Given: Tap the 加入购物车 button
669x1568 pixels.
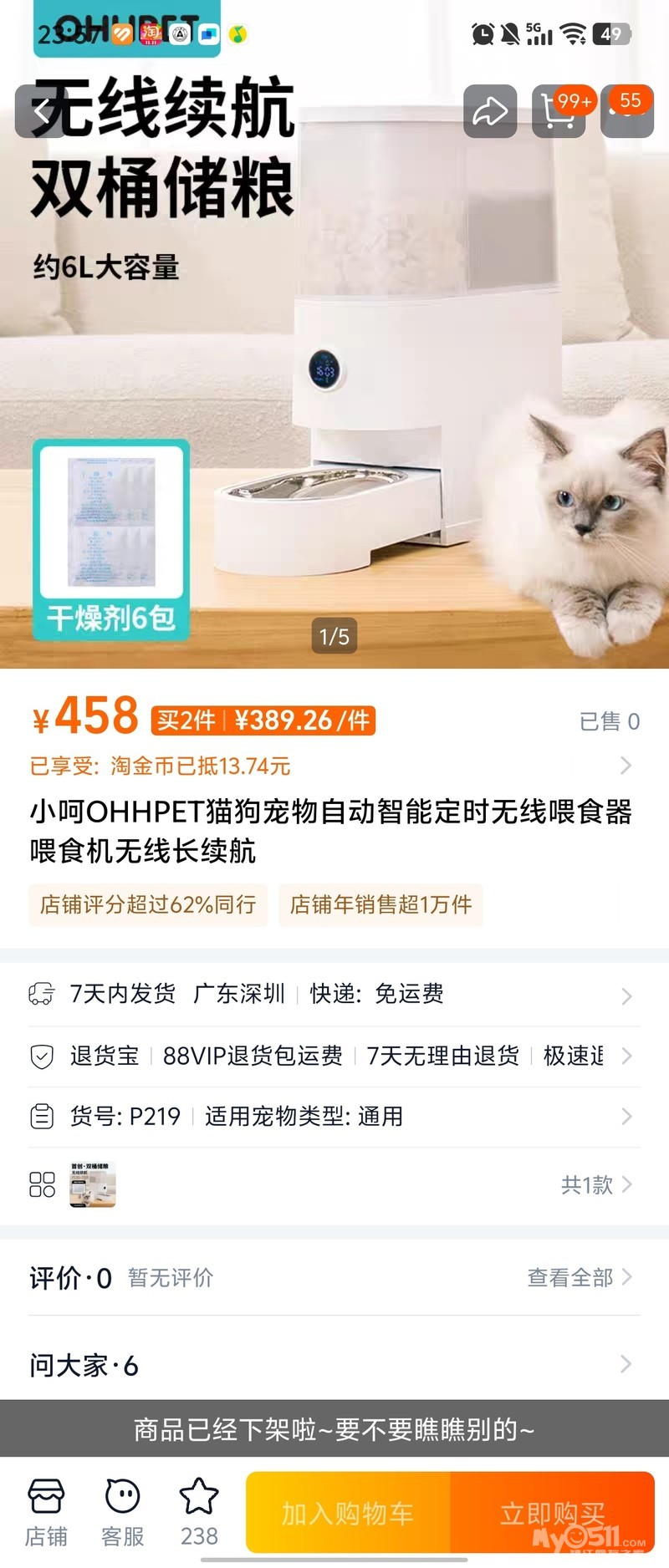Looking at the screenshot, I should pyautogui.click(x=348, y=1513).
